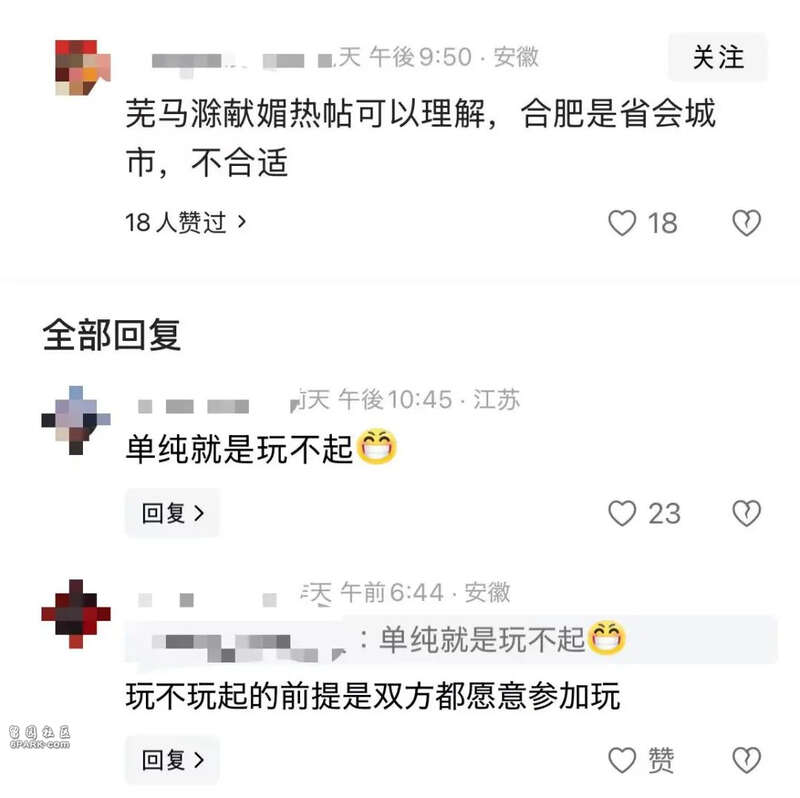Dislike the comment about 合肥是省会城市
Viewport: 800px width, 798px height.
746,223
